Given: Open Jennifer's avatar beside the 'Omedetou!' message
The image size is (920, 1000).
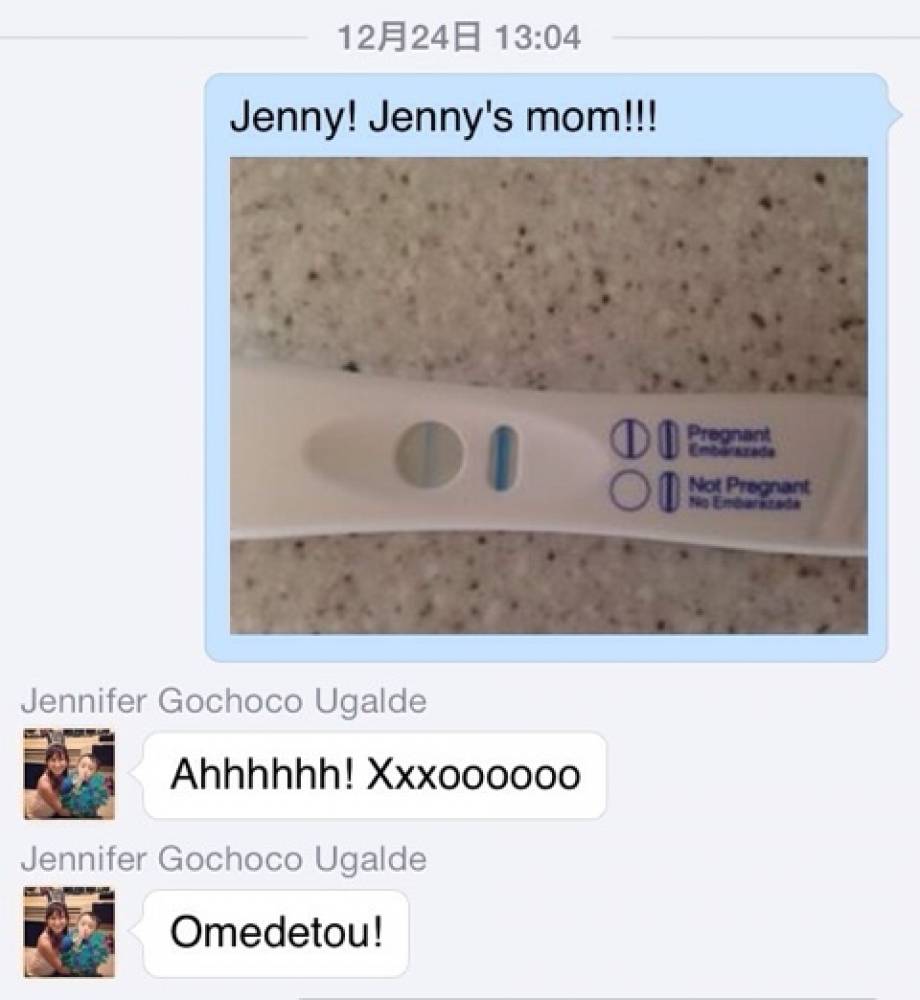Looking at the screenshot, I should [69, 932].
